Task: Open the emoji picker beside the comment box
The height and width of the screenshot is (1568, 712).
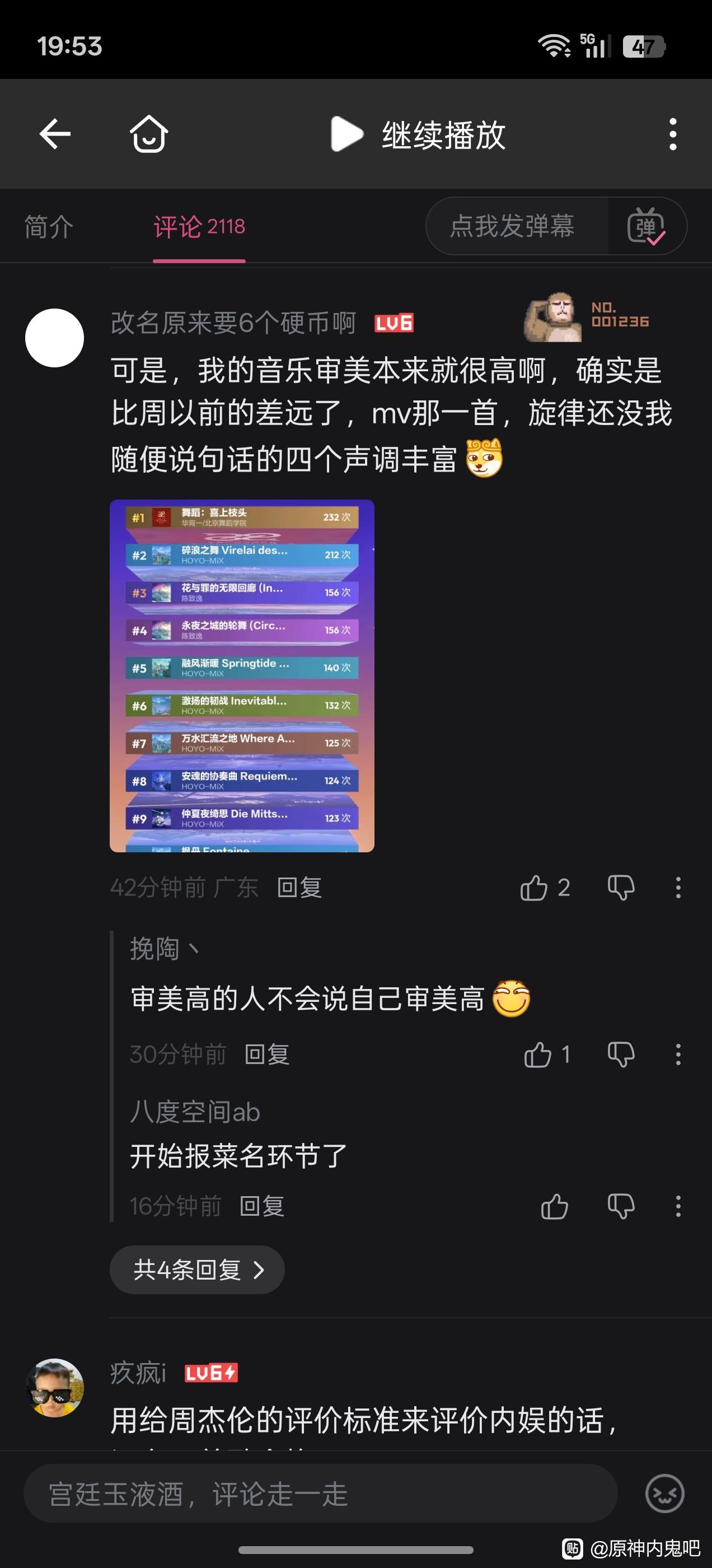Action: tap(664, 1493)
